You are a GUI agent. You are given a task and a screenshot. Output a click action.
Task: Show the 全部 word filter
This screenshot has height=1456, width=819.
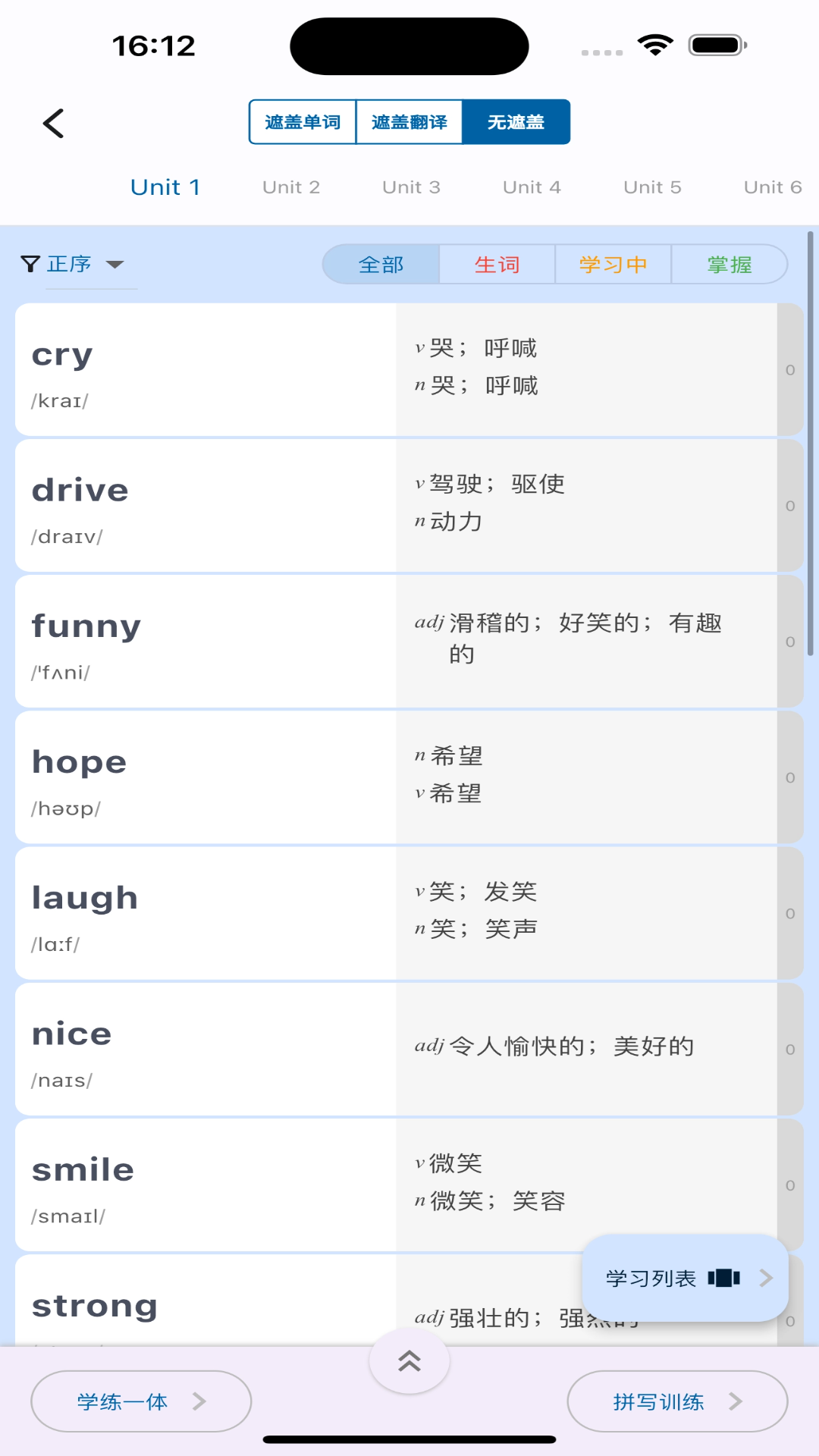(381, 265)
